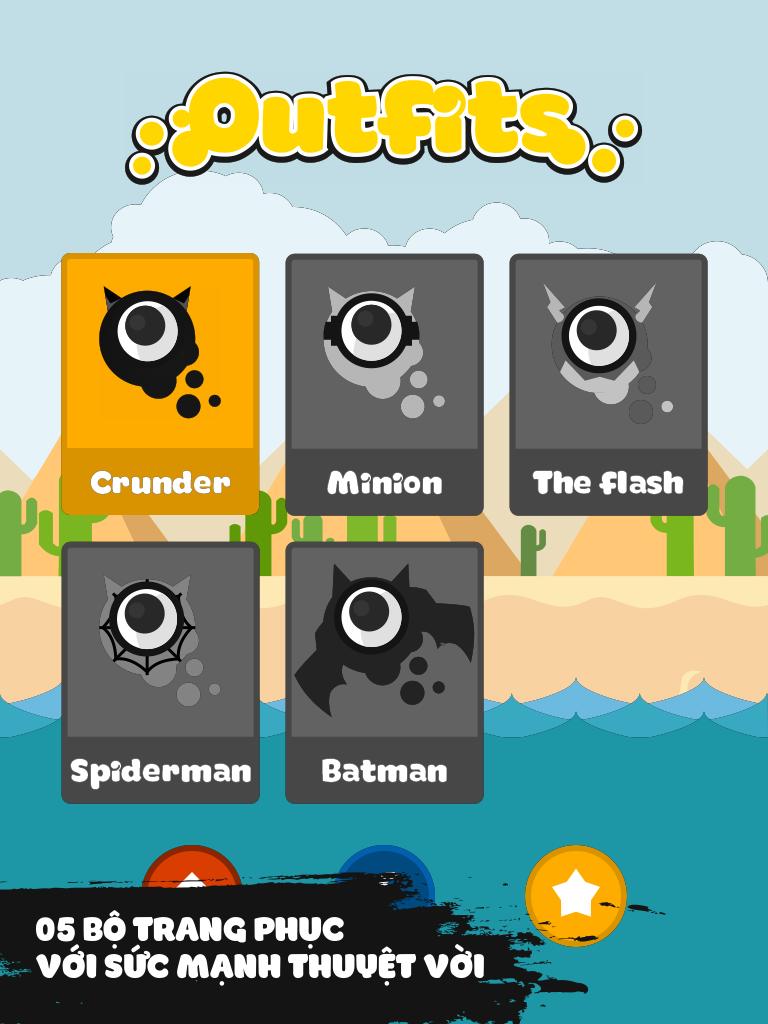The image size is (768, 1024).
Task: Select the Spiderman outfit card
Action: click(160, 672)
